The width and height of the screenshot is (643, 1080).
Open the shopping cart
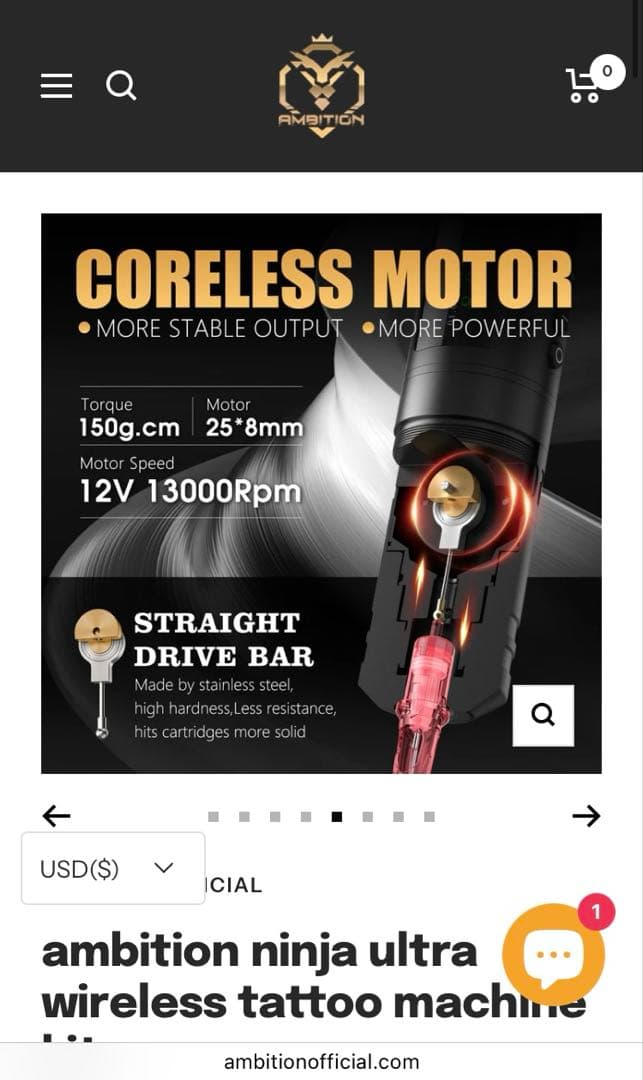[585, 85]
